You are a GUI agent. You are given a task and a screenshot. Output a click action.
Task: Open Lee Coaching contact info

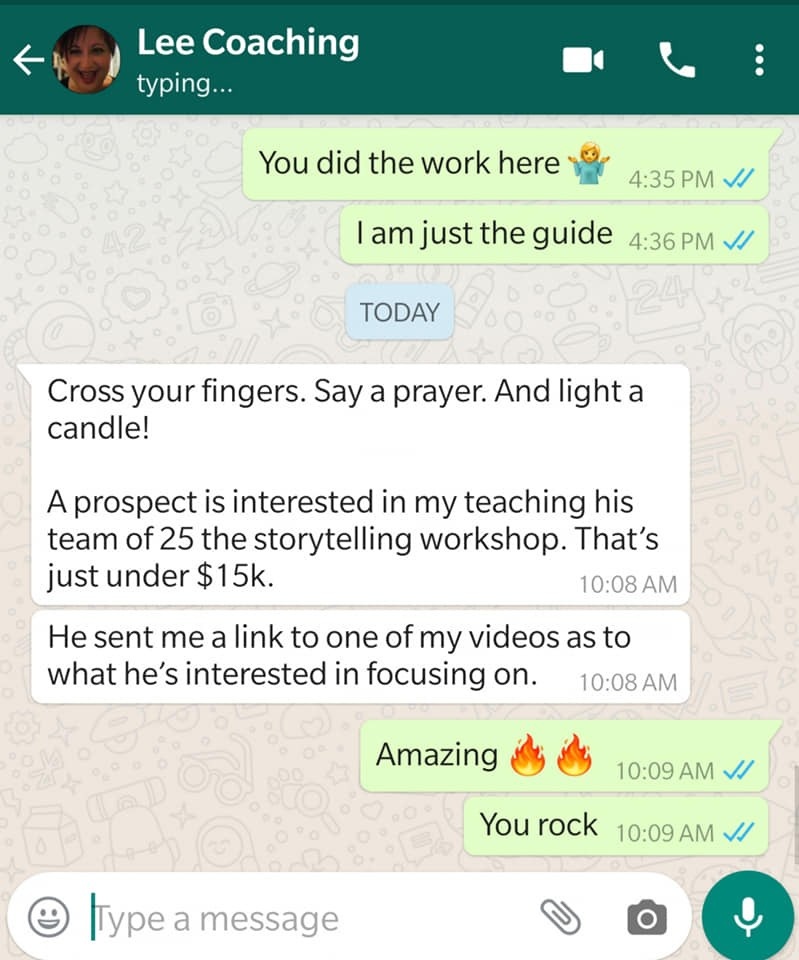pos(247,60)
